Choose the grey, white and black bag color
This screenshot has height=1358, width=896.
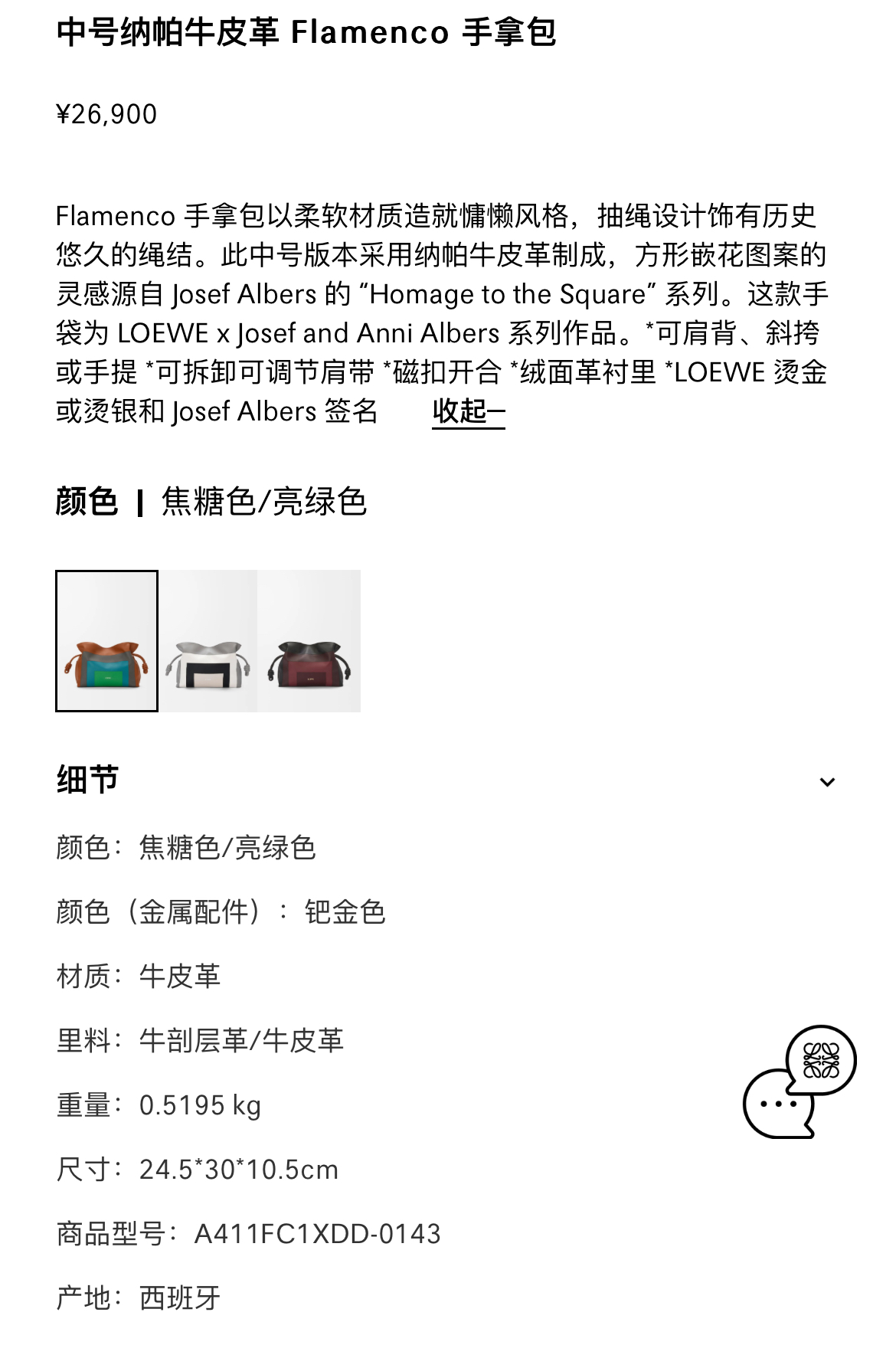(208, 641)
